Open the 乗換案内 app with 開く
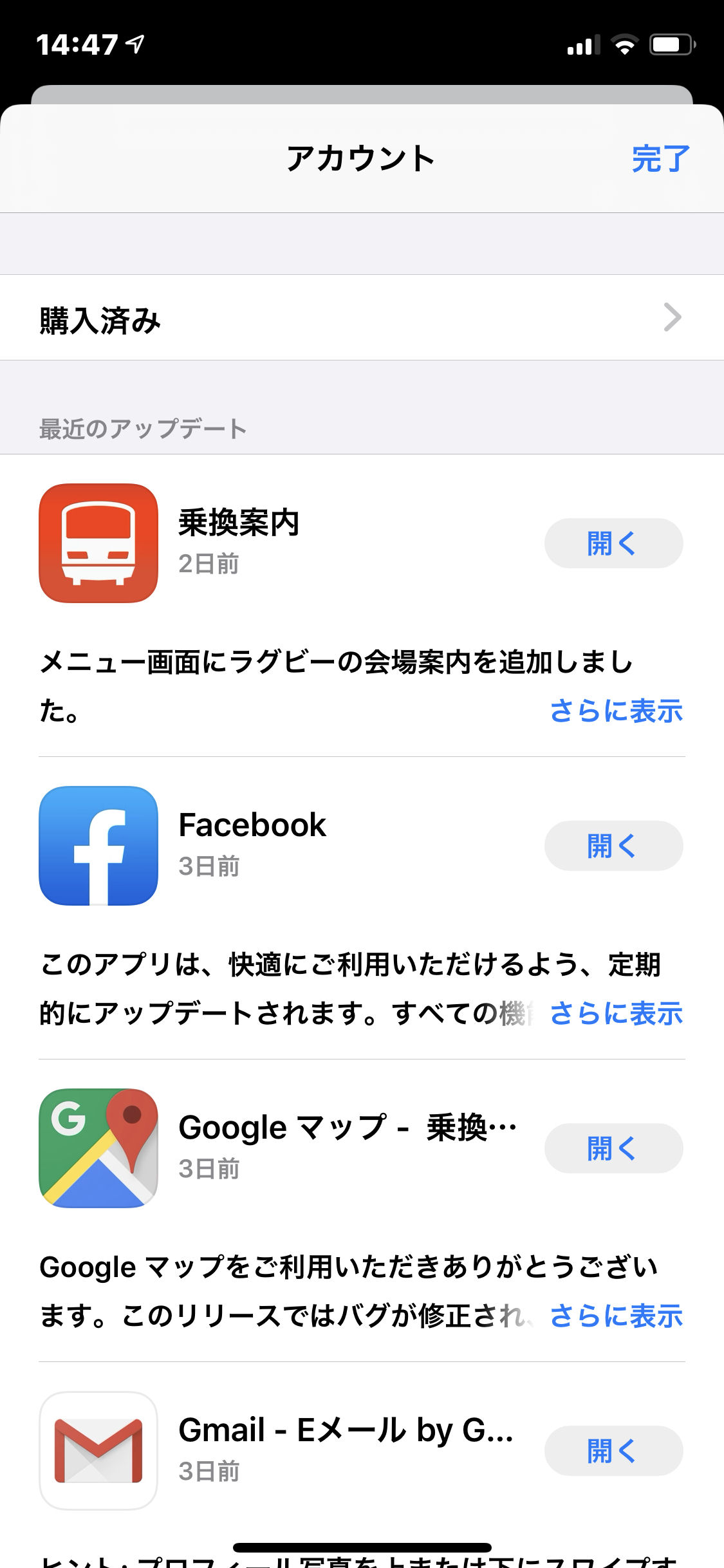724x1568 pixels. tap(613, 543)
